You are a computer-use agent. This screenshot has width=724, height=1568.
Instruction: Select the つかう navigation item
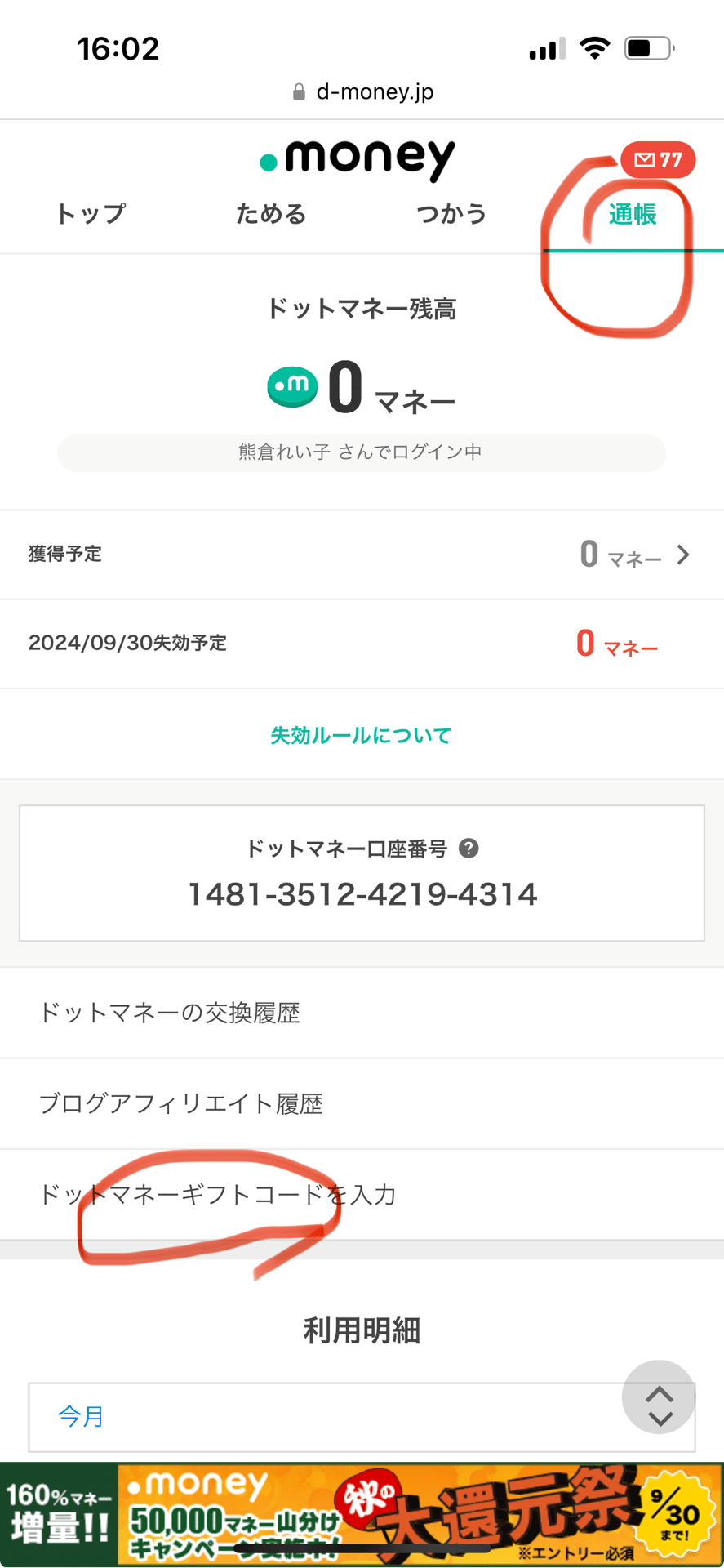tap(451, 215)
